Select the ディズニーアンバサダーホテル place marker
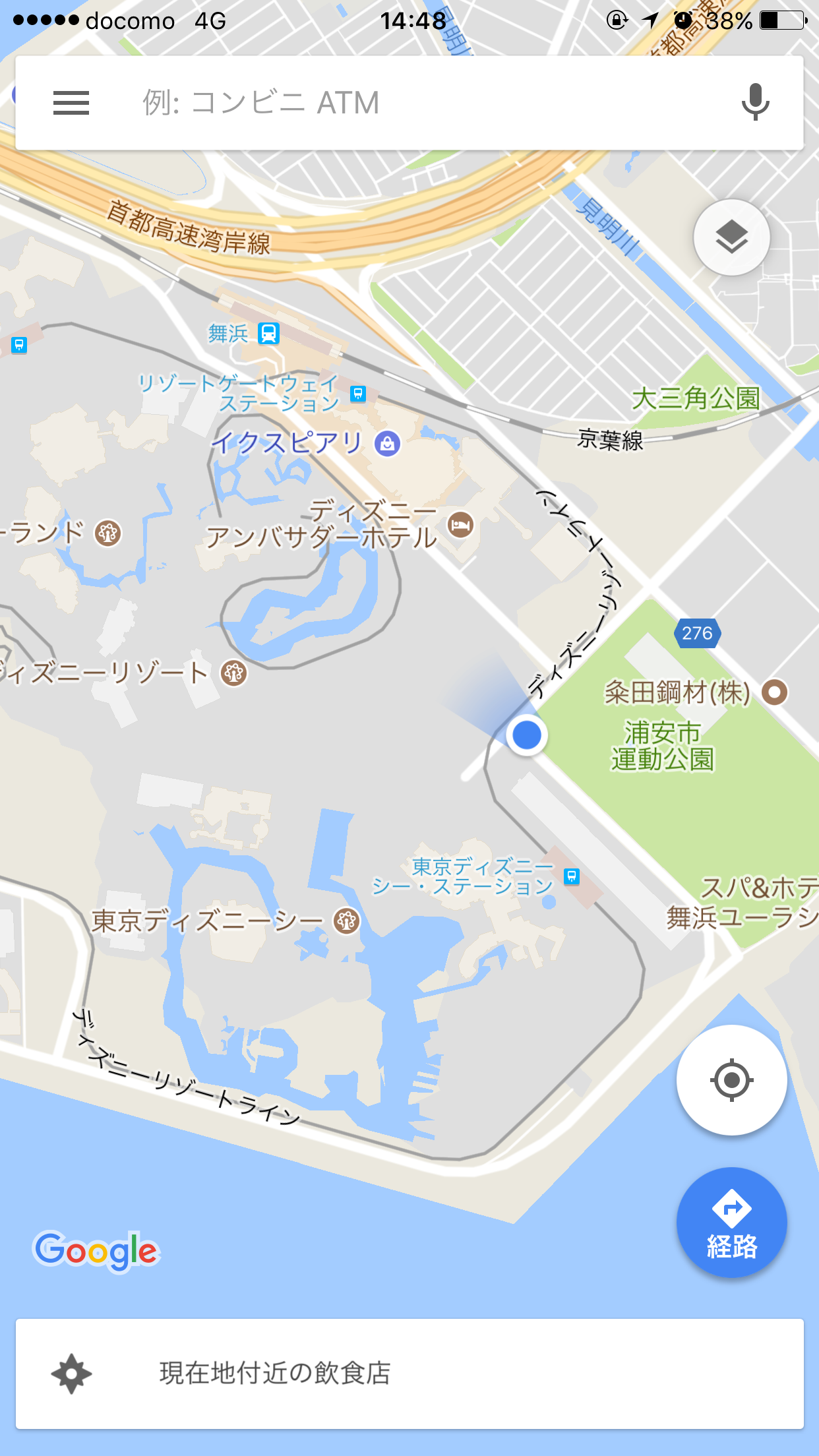 pyautogui.click(x=461, y=525)
